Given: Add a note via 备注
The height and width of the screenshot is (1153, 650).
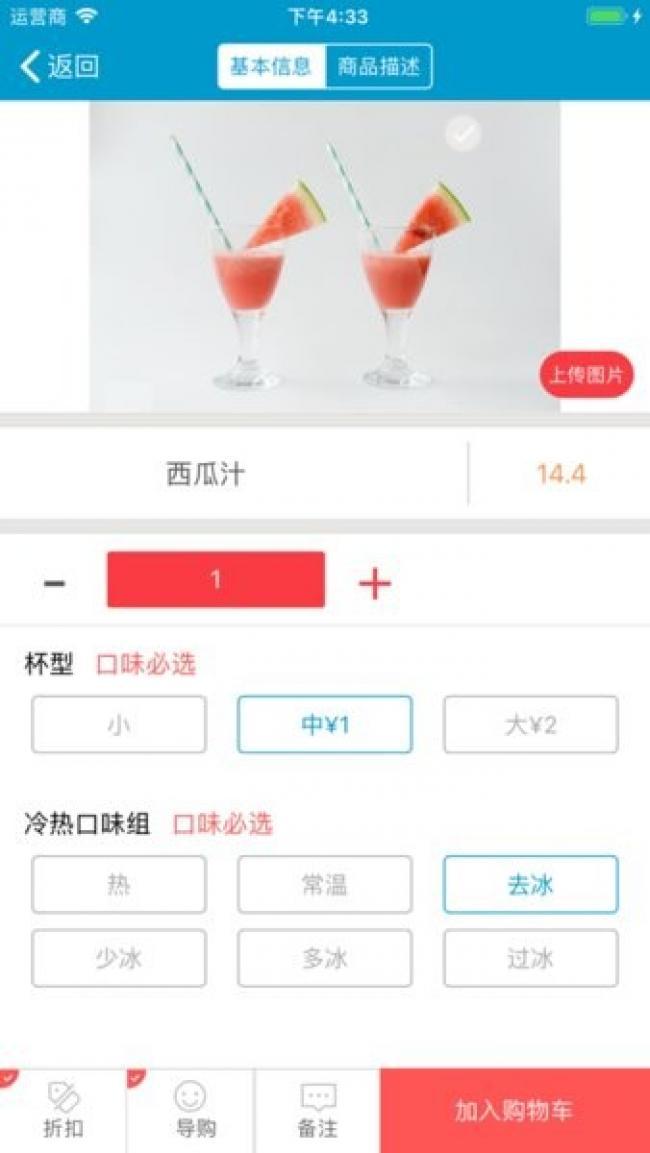Looking at the screenshot, I should click(318, 1111).
